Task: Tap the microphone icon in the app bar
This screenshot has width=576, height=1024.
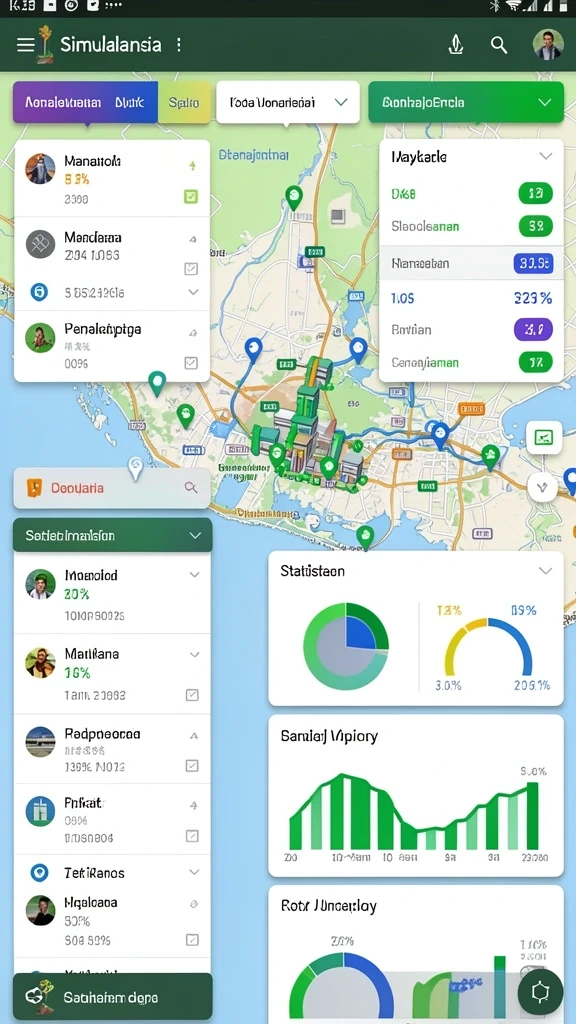Action: (x=456, y=45)
